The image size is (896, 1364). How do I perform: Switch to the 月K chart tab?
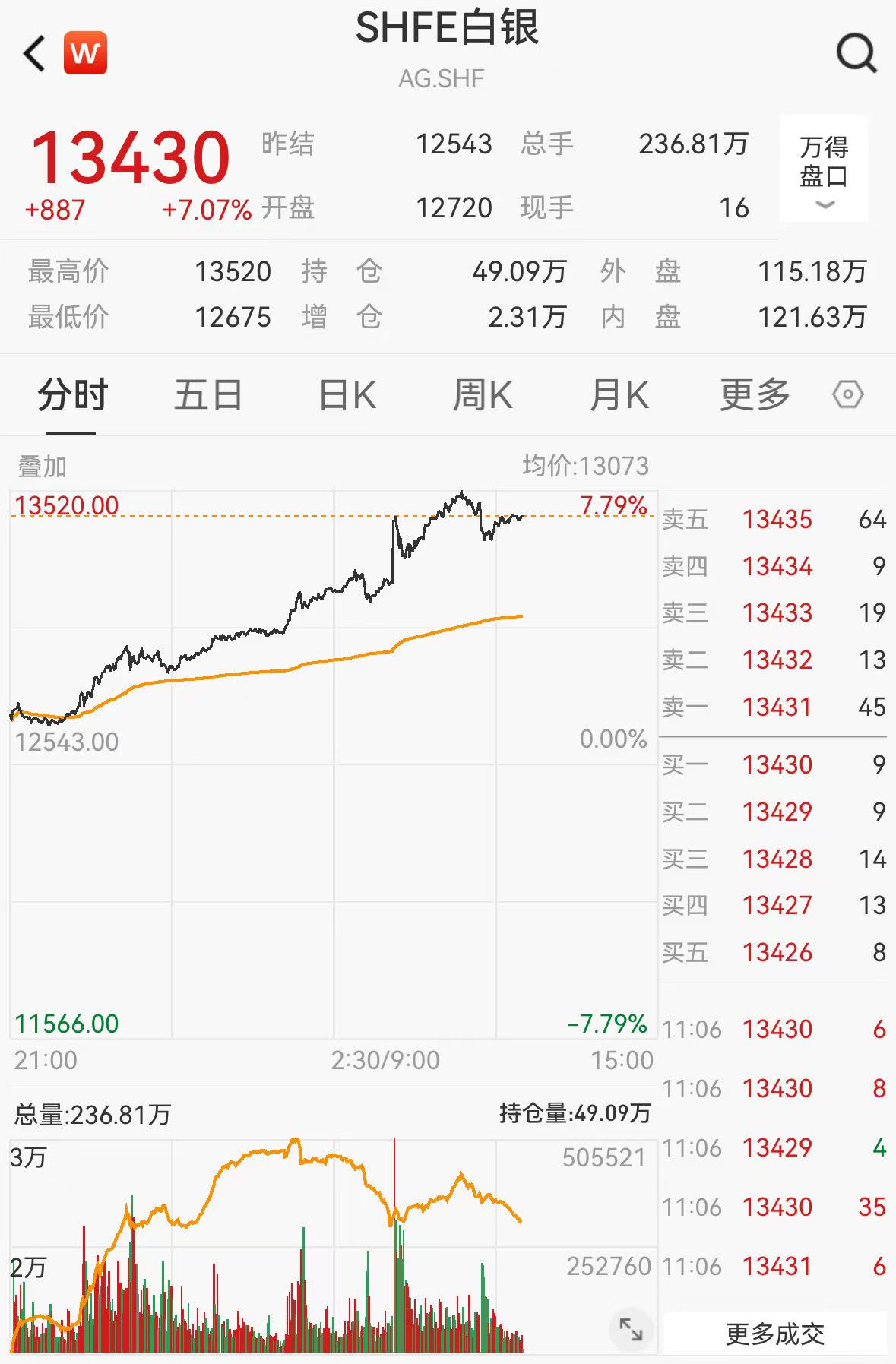point(619,396)
